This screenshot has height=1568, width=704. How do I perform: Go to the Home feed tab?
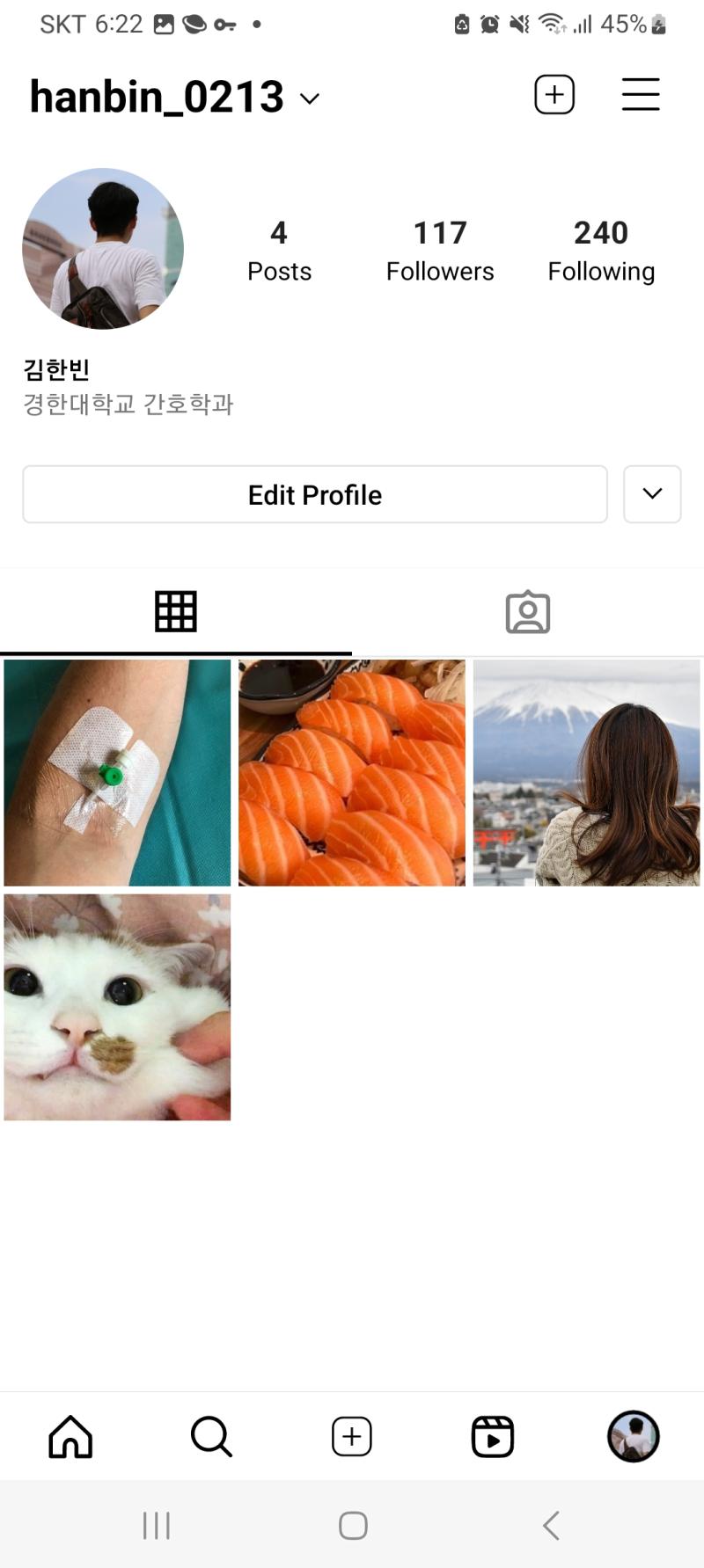pyautogui.click(x=70, y=1436)
